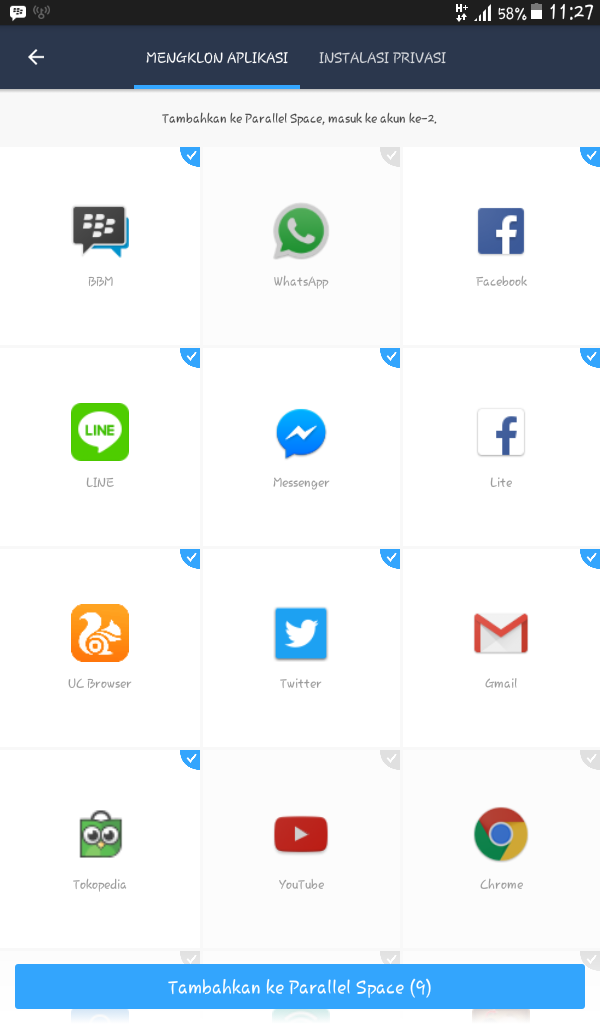Switch to the Instalasi Privasi tab
600x1024 pixels.
click(382, 57)
